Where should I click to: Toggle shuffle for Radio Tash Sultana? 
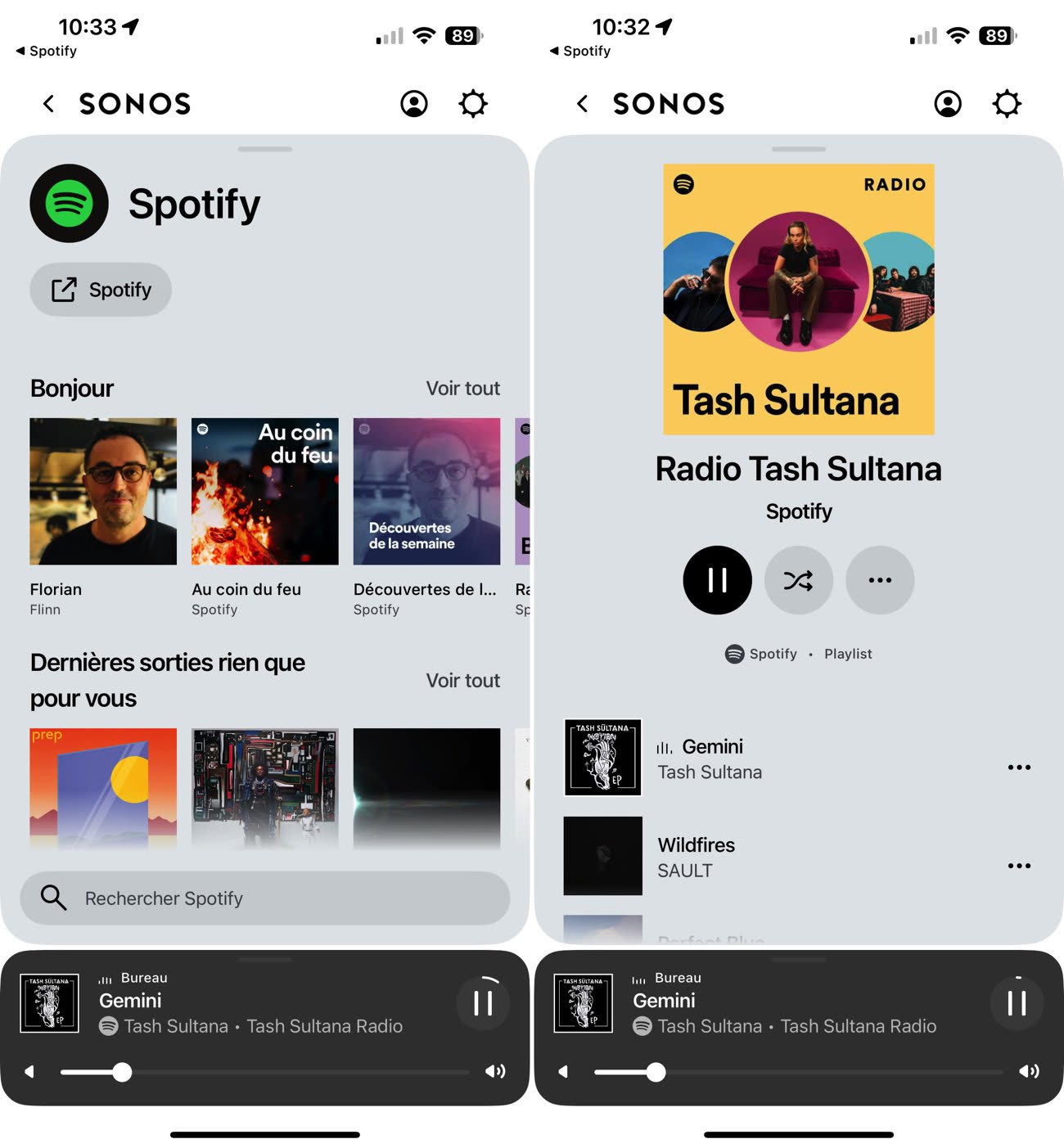click(x=798, y=580)
